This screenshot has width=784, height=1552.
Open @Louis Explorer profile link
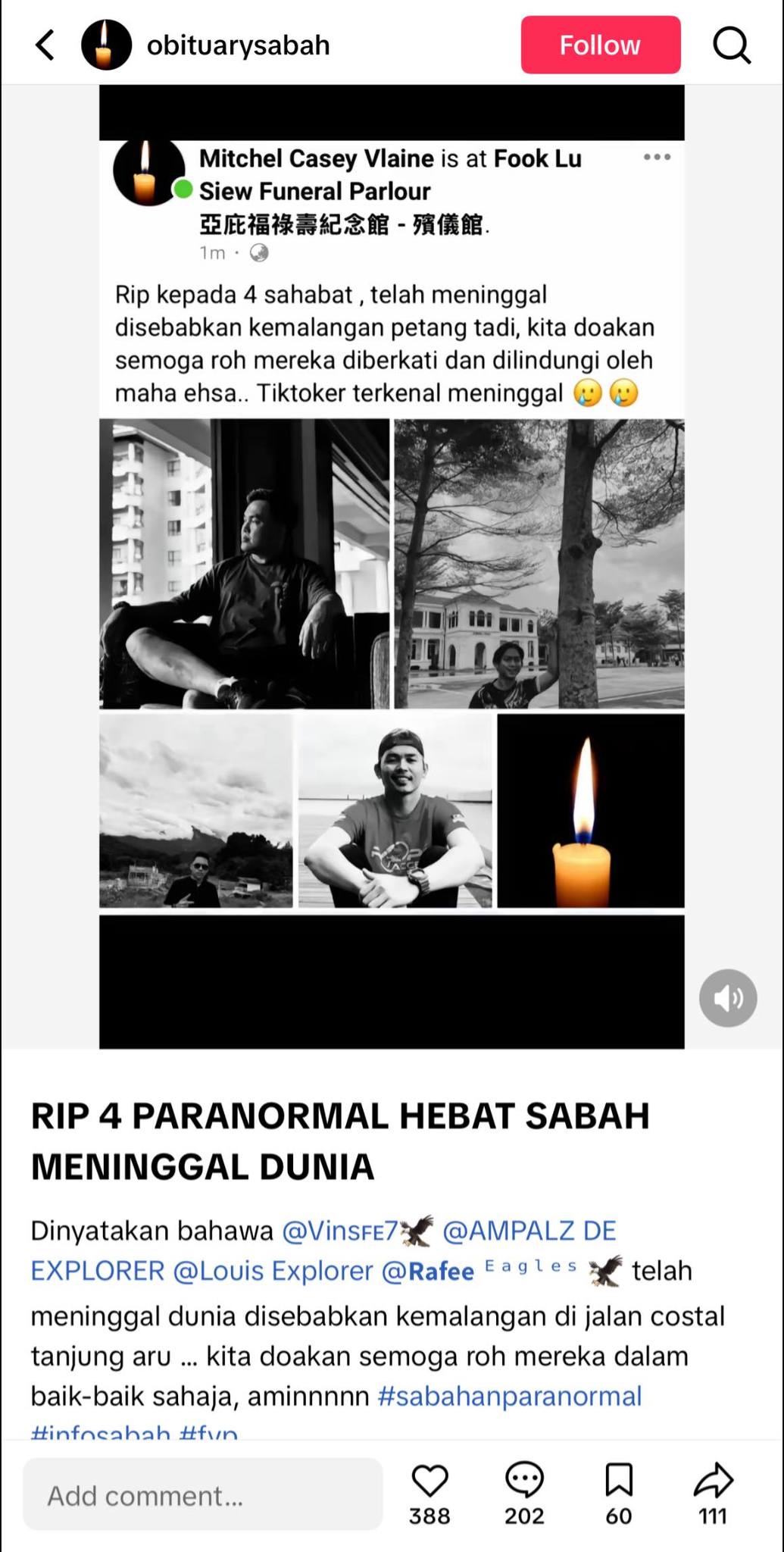pyautogui.click(x=273, y=1271)
